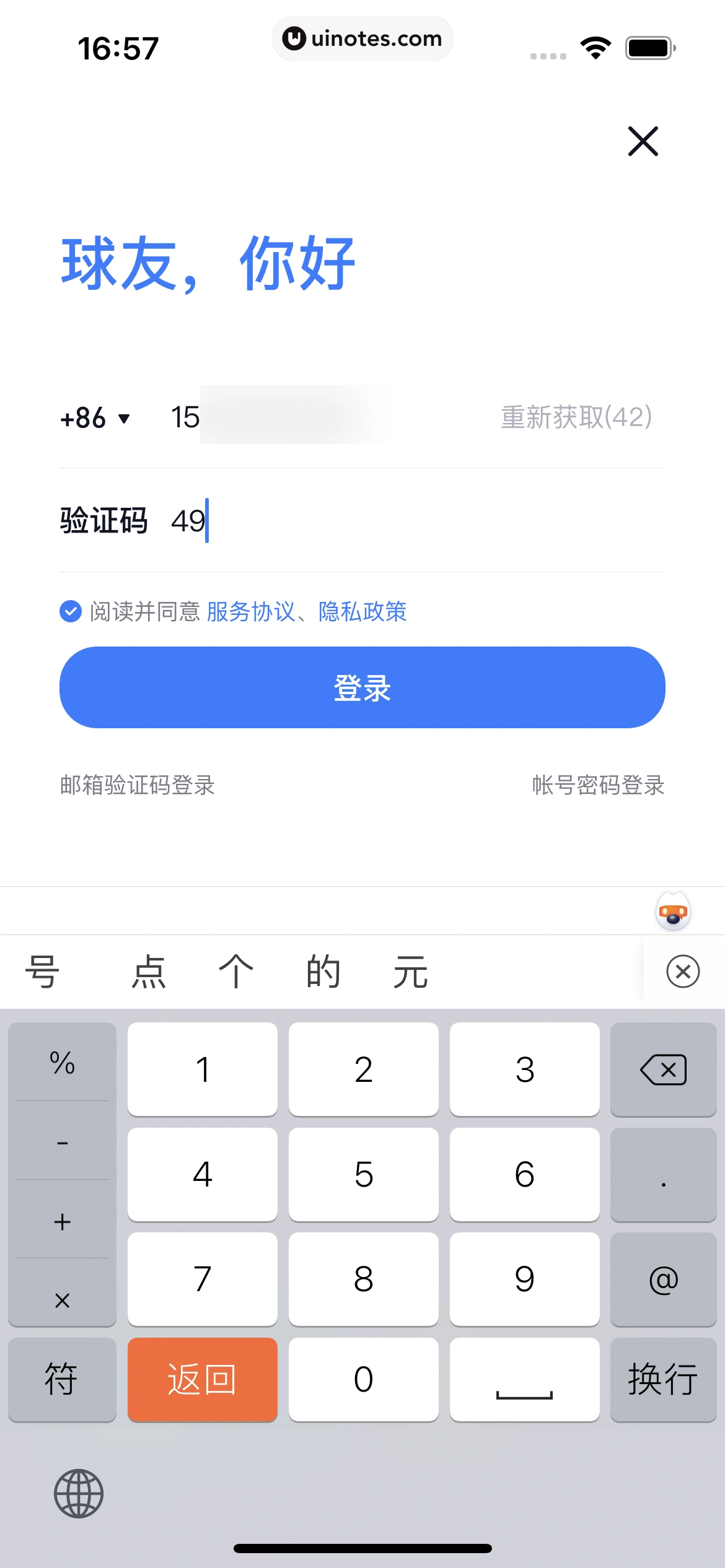Switch keyboard with the globe icon
The width and height of the screenshot is (725, 1568).
79,1494
